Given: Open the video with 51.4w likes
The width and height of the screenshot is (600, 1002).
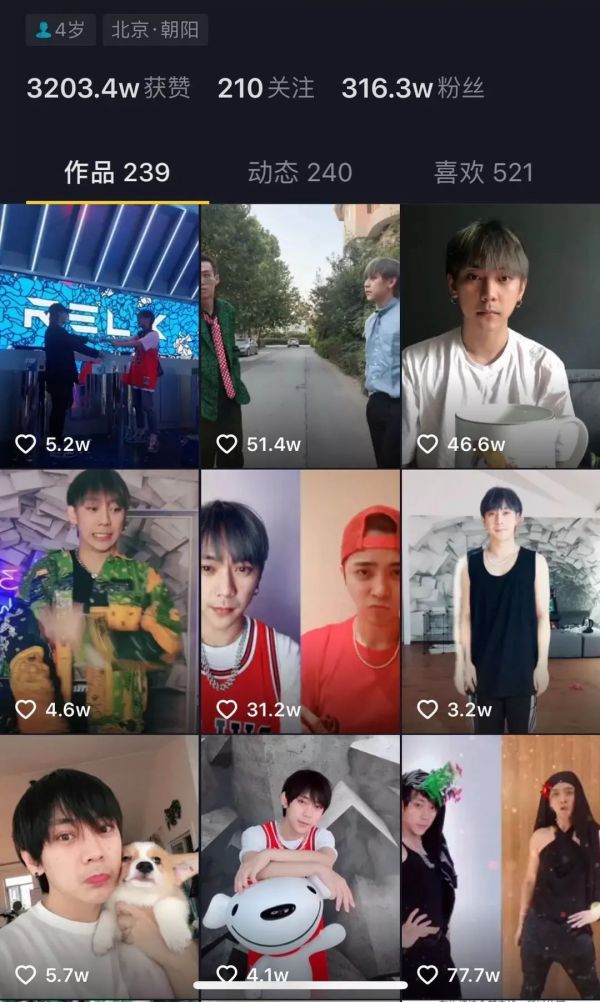Looking at the screenshot, I should pyautogui.click(x=300, y=335).
